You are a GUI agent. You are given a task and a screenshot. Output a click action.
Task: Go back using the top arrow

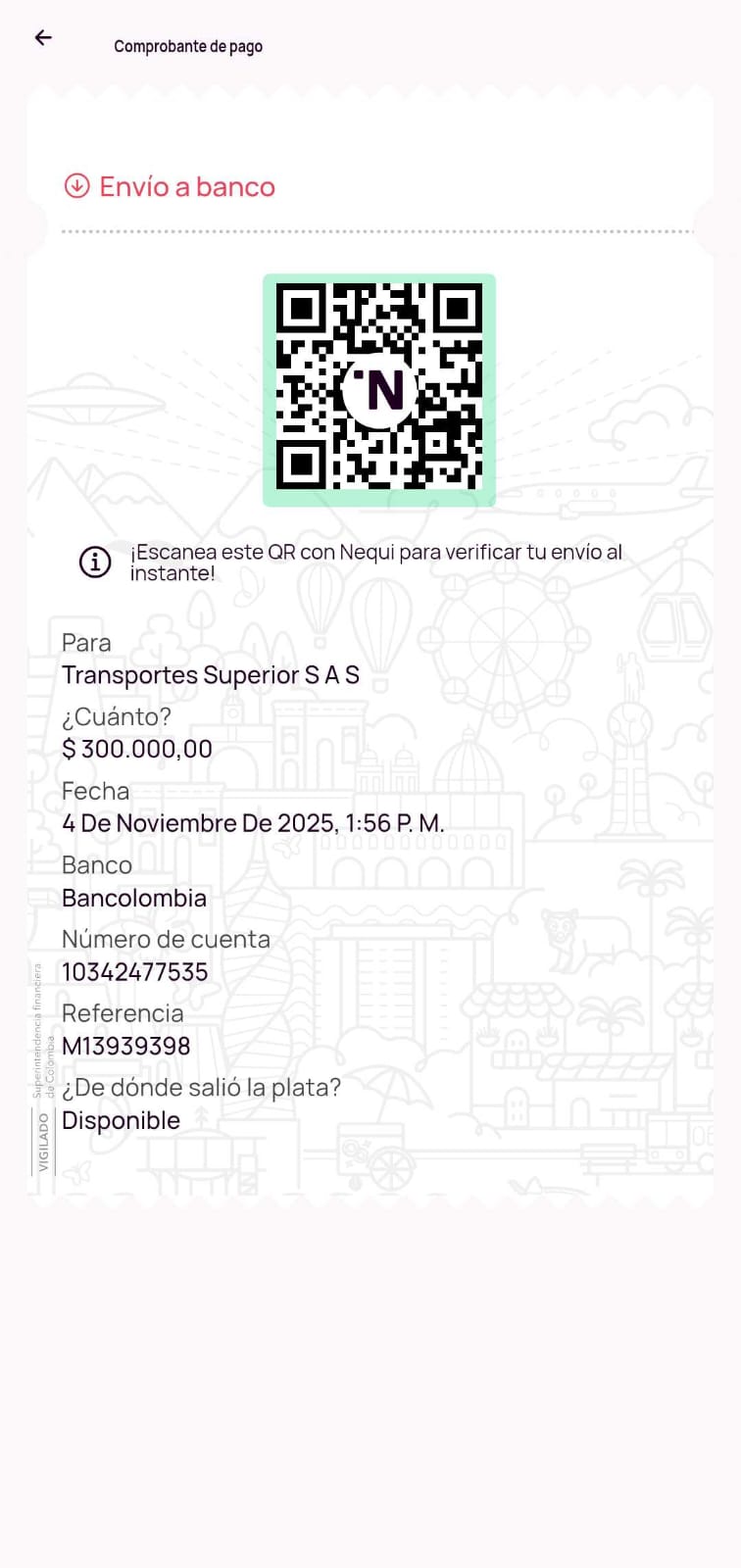[x=43, y=38]
